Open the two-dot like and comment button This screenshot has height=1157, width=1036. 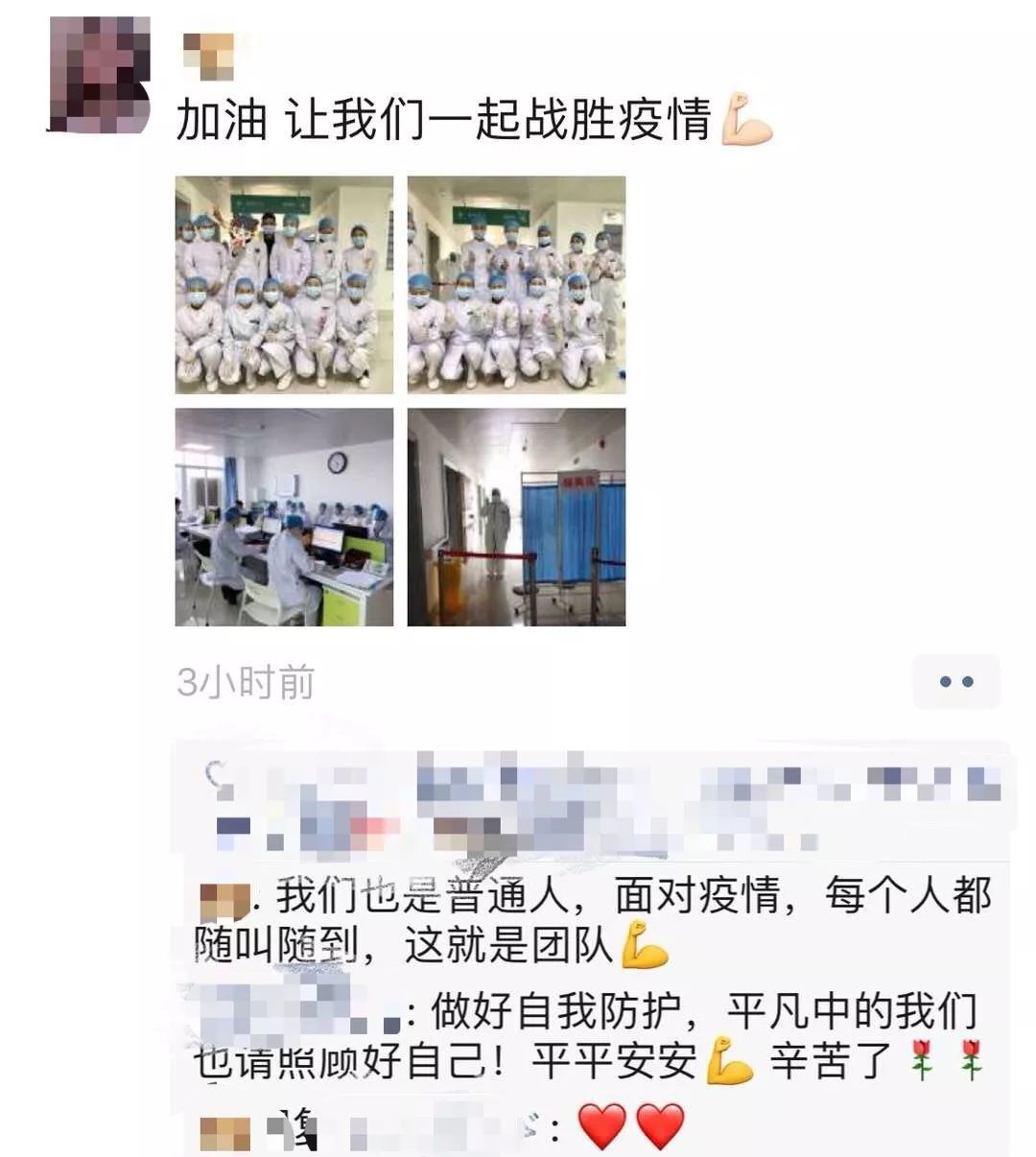955,682
